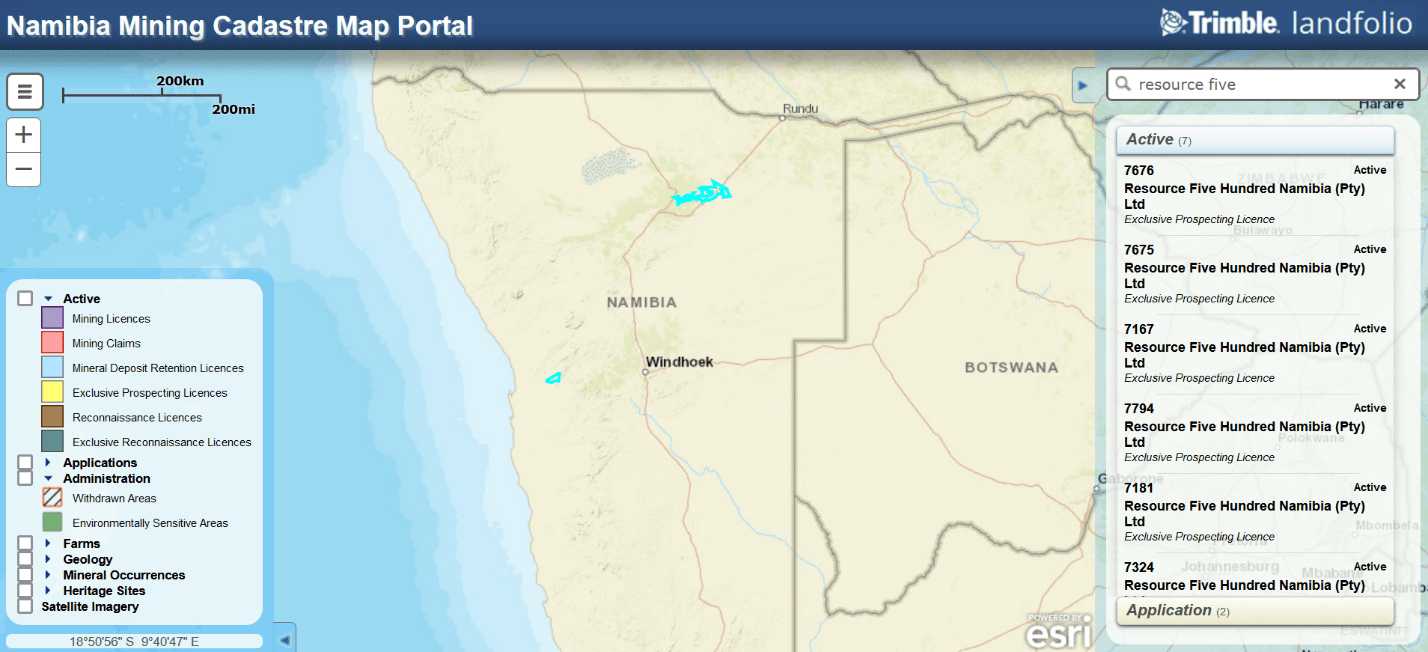1428x652 pixels.
Task: Zoom out on the map
Action: pos(24,169)
